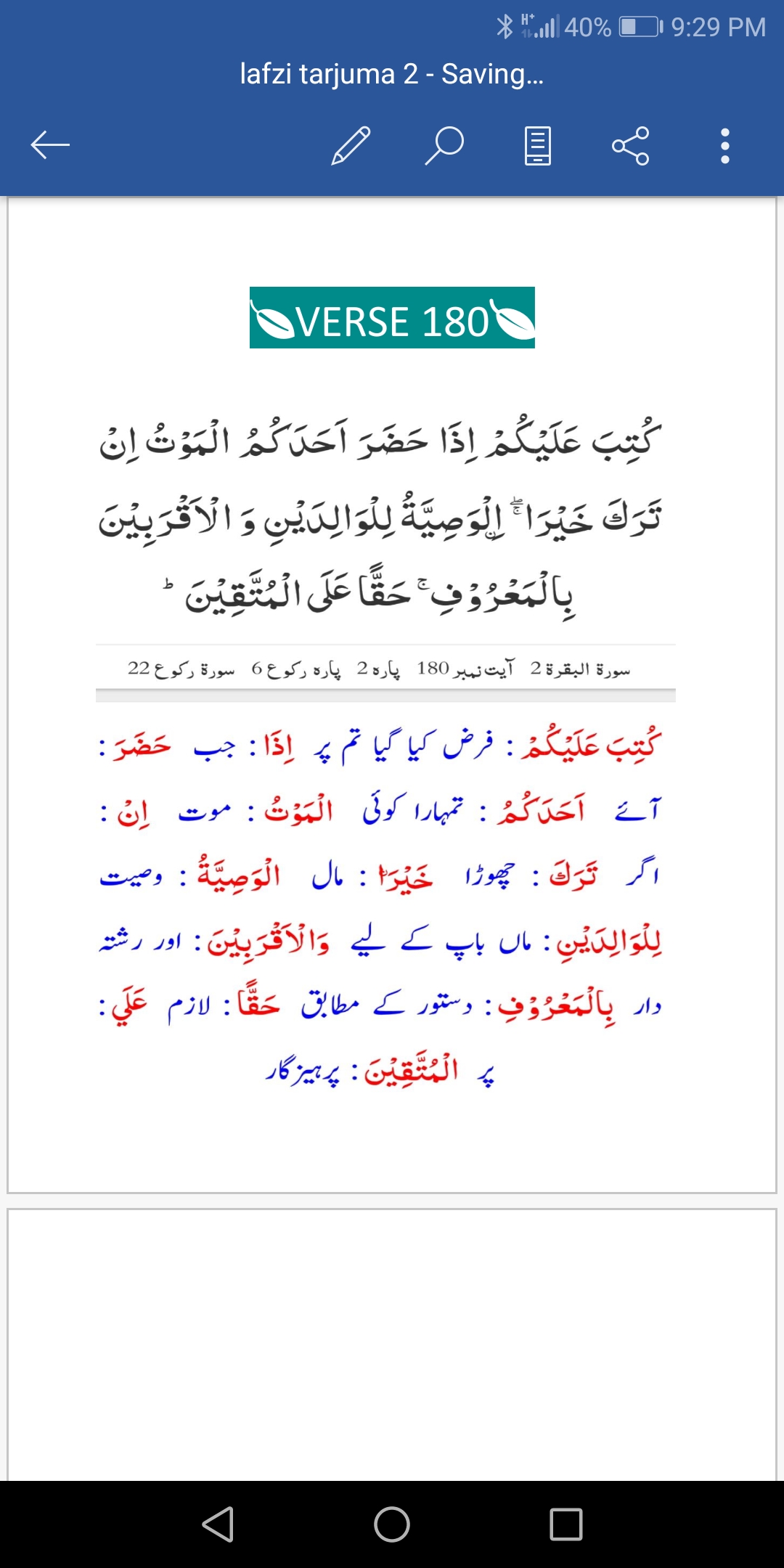Go back using the top-left arrow
Image resolution: width=784 pixels, height=1568 pixels.
point(50,145)
